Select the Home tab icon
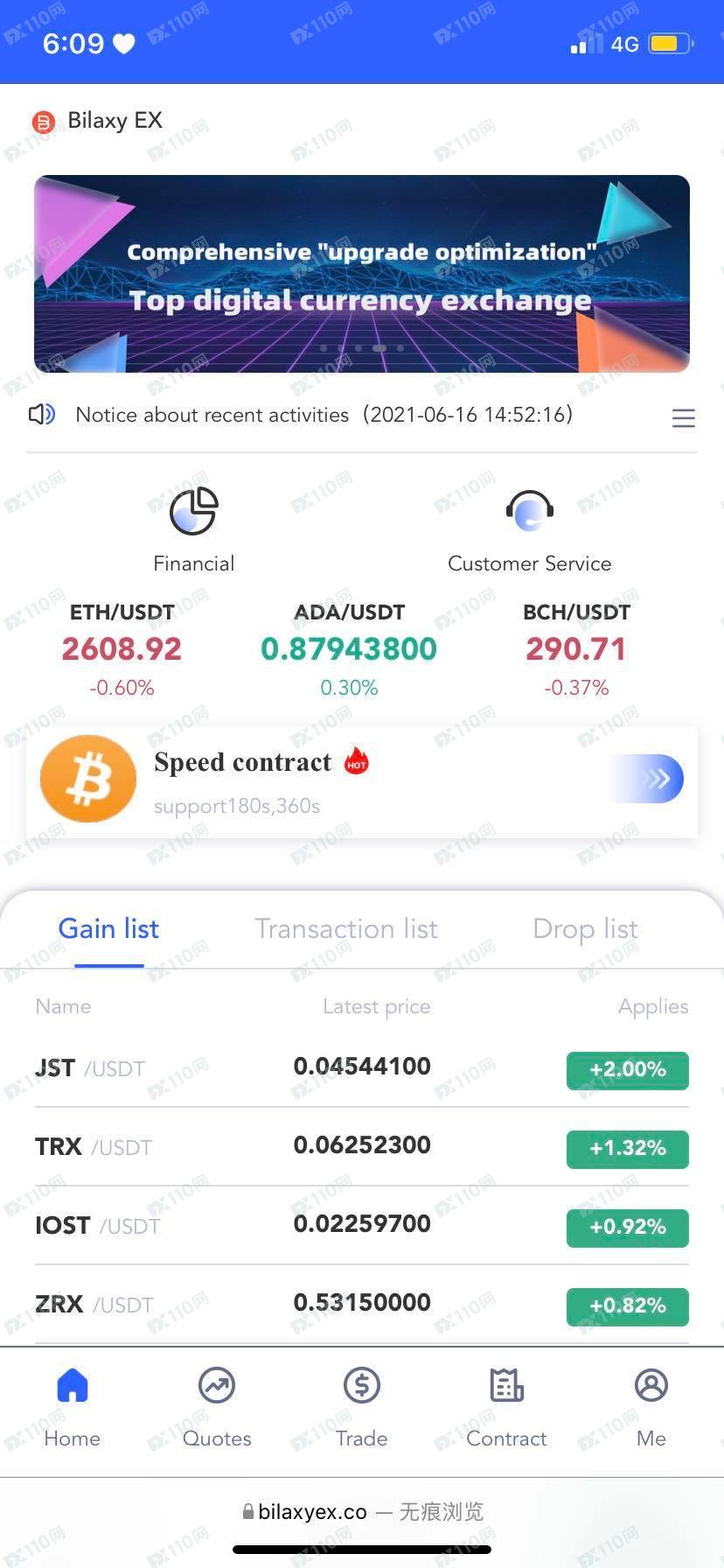724x1568 pixels. pyautogui.click(x=72, y=1385)
